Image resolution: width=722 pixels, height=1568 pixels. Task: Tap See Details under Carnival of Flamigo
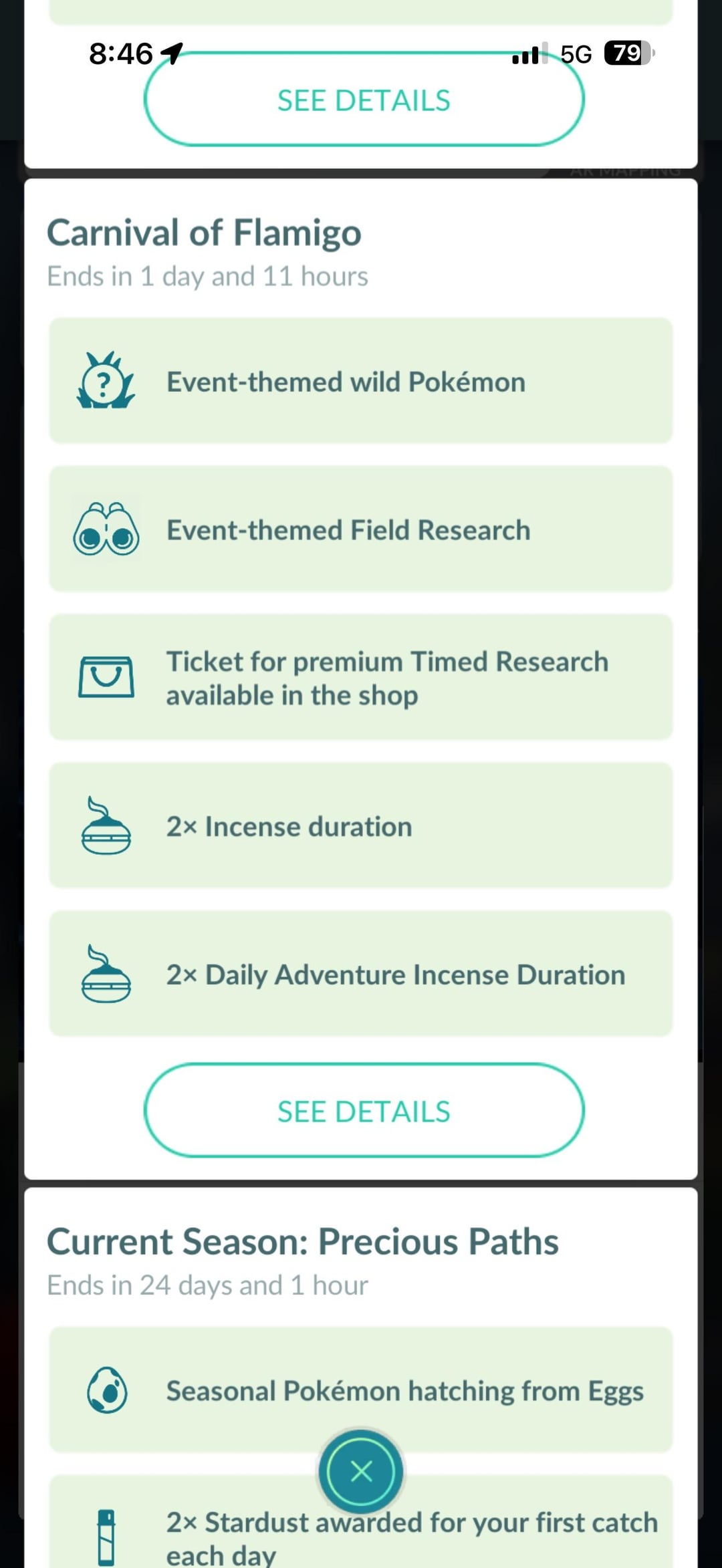364,1111
